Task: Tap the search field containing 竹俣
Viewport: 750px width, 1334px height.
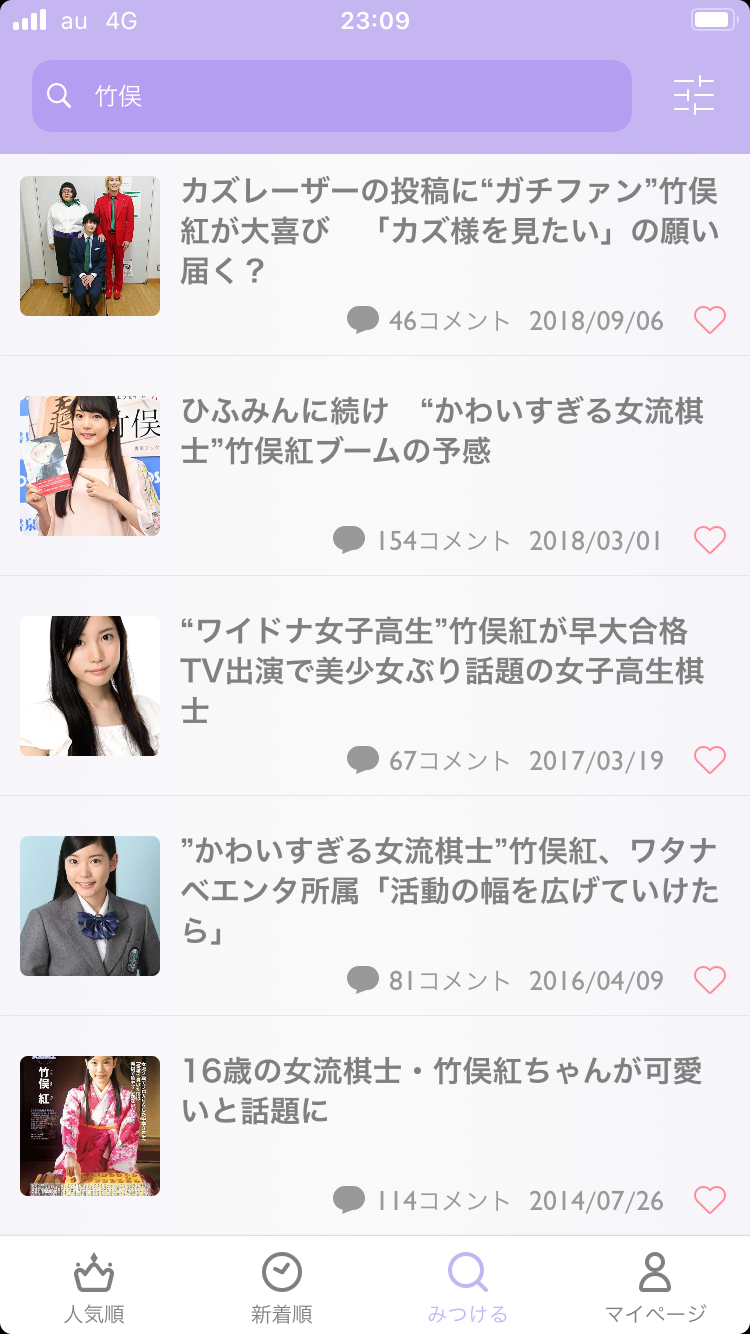Action: 332,96
